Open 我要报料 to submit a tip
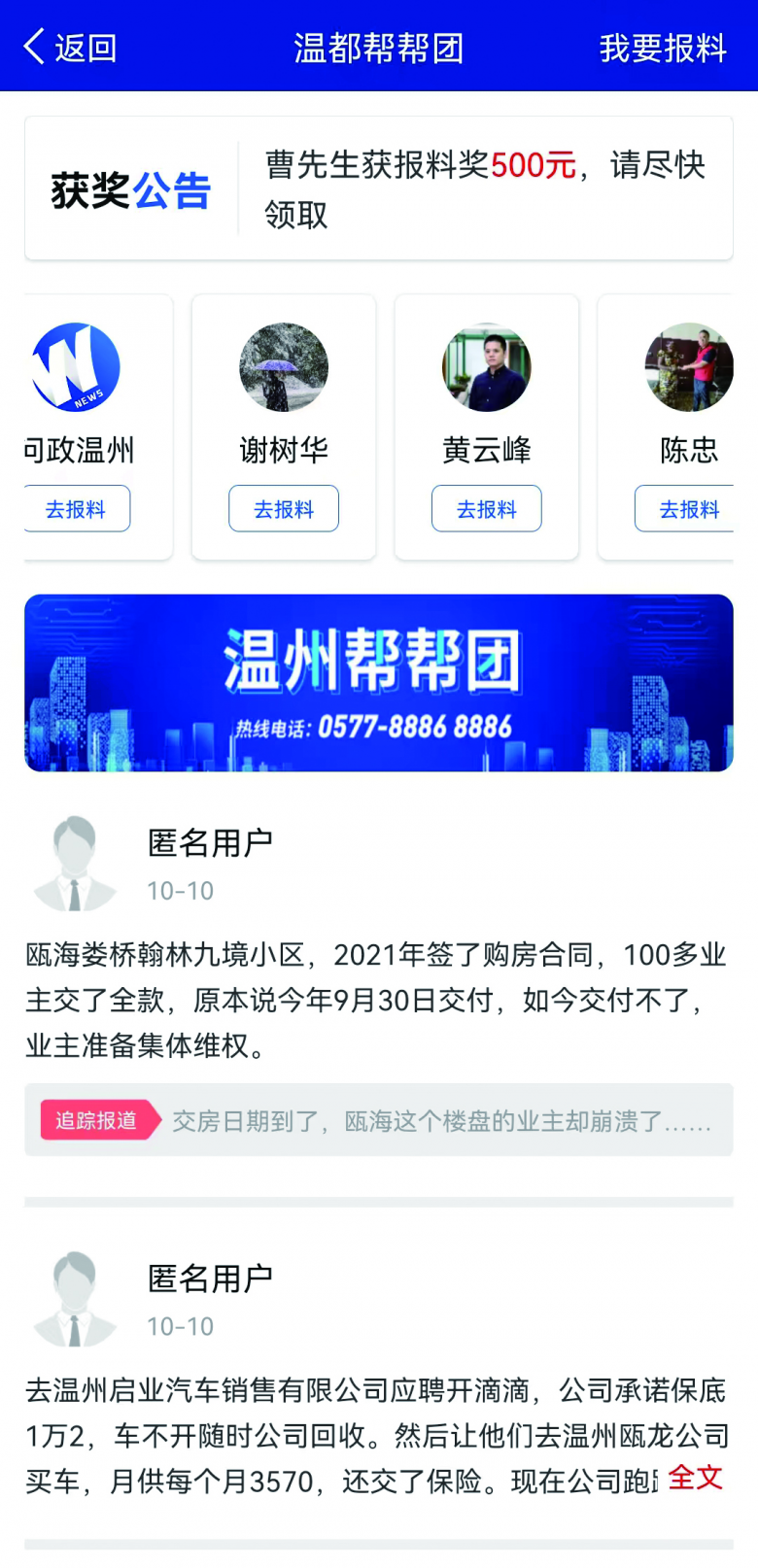758x1568 pixels. 662,48
